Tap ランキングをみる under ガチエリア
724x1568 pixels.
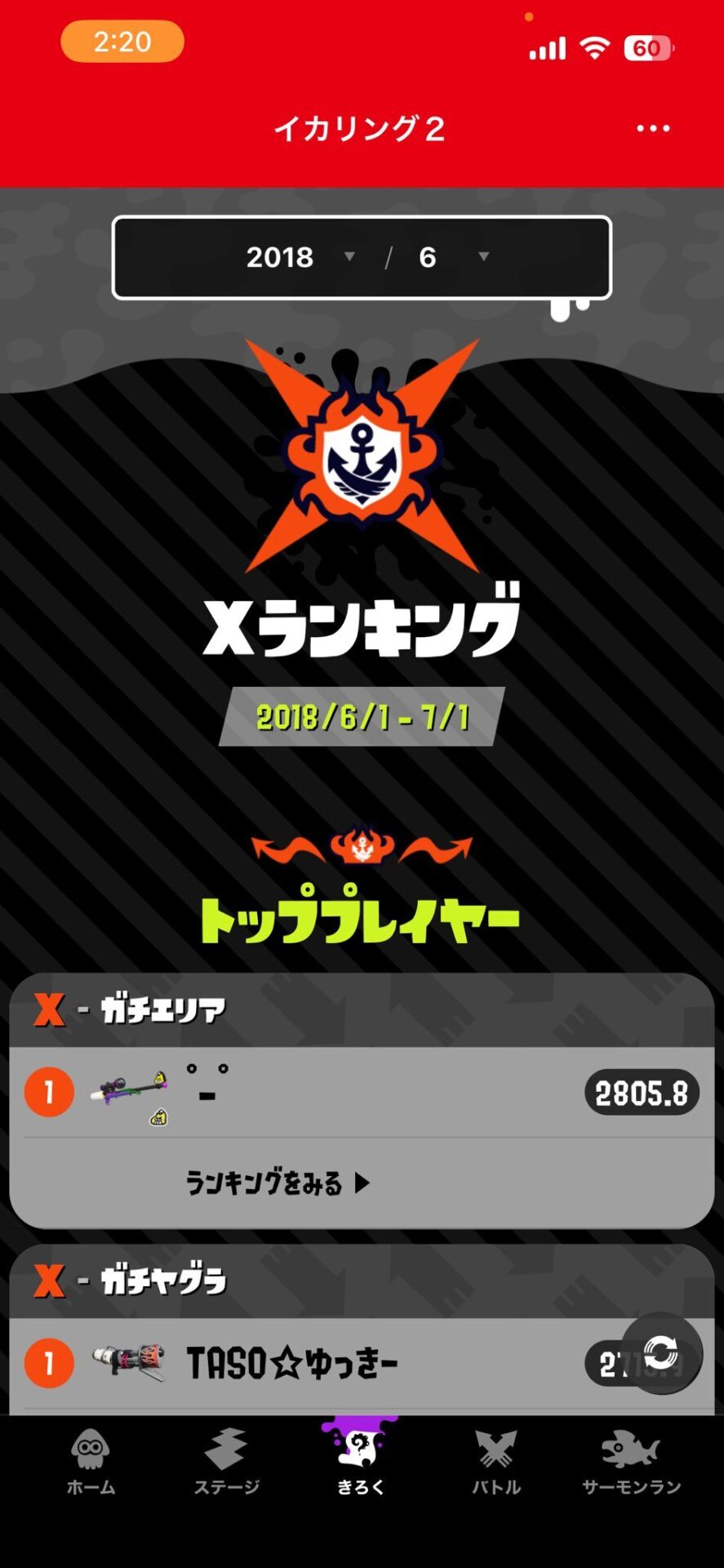point(278,1183)
